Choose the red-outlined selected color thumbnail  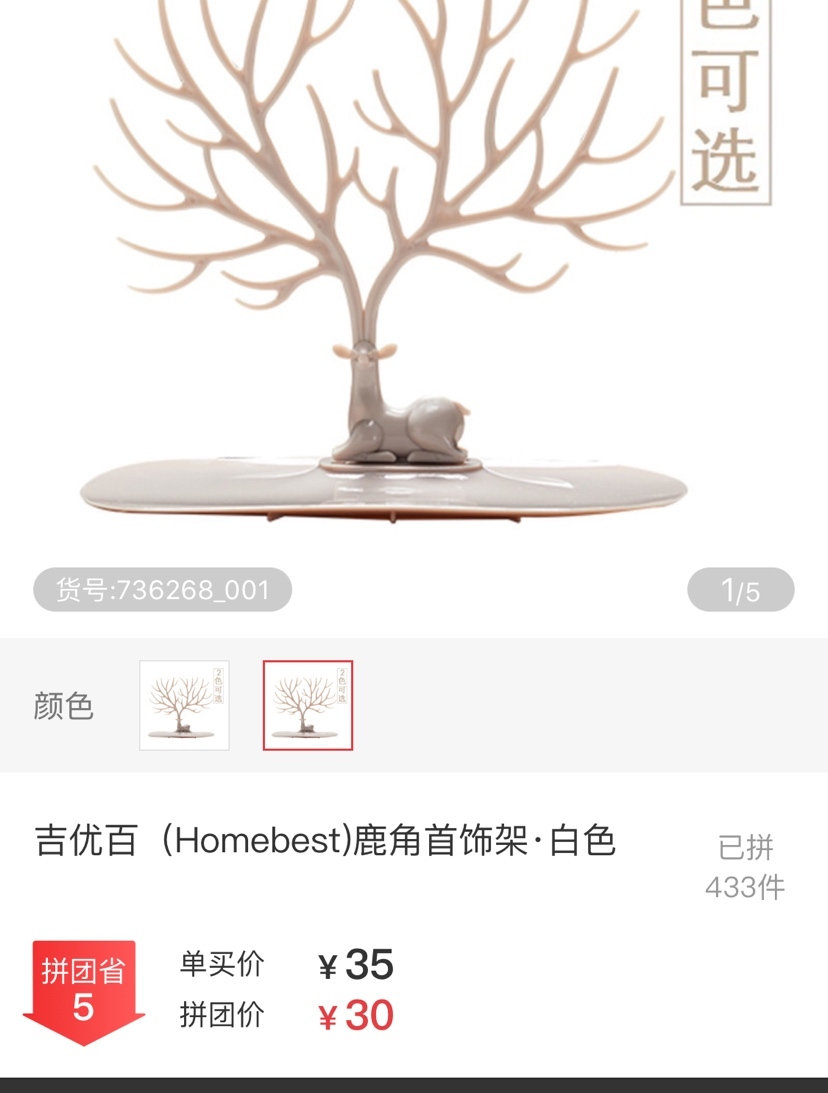point(308,705)
